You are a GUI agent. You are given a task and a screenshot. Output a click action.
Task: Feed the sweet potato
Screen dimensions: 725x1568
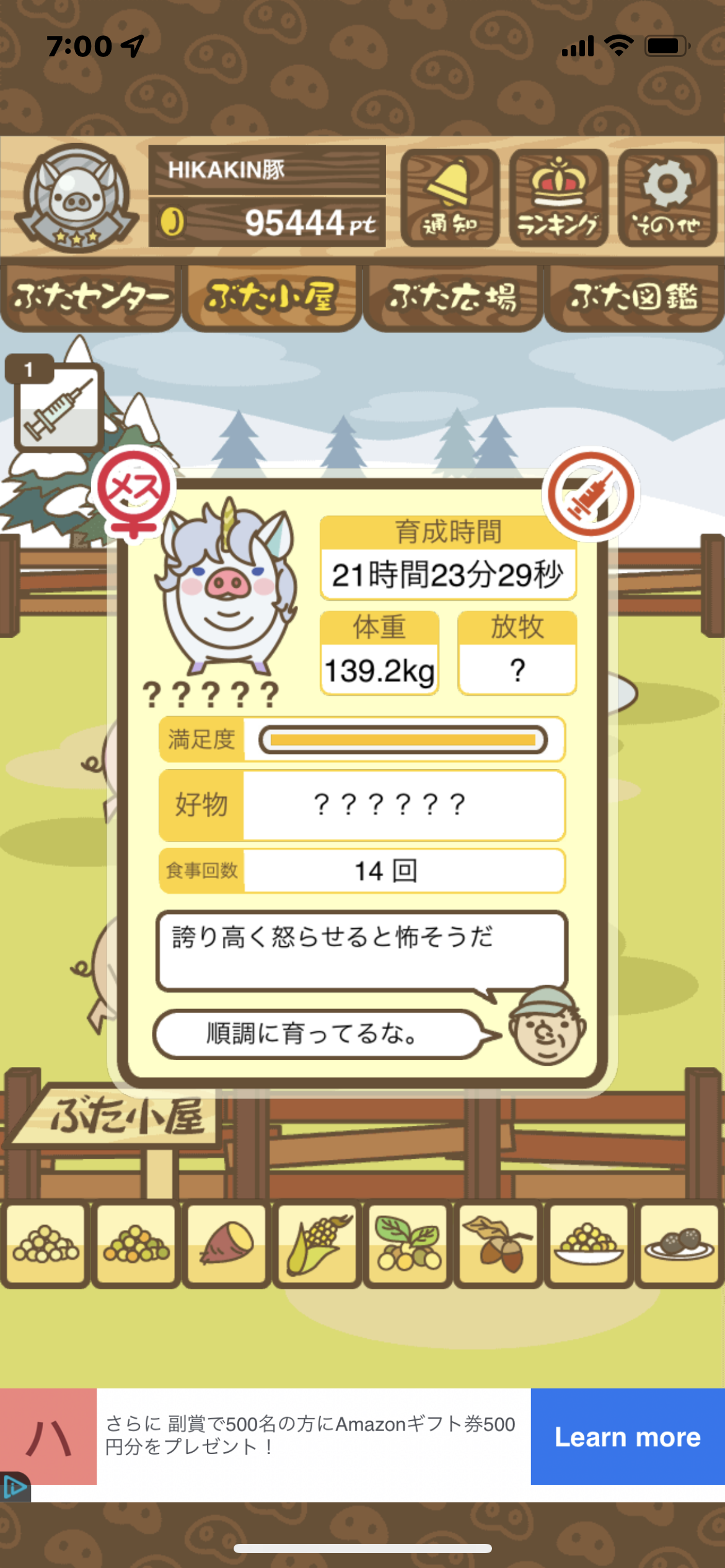[226, 1245]
